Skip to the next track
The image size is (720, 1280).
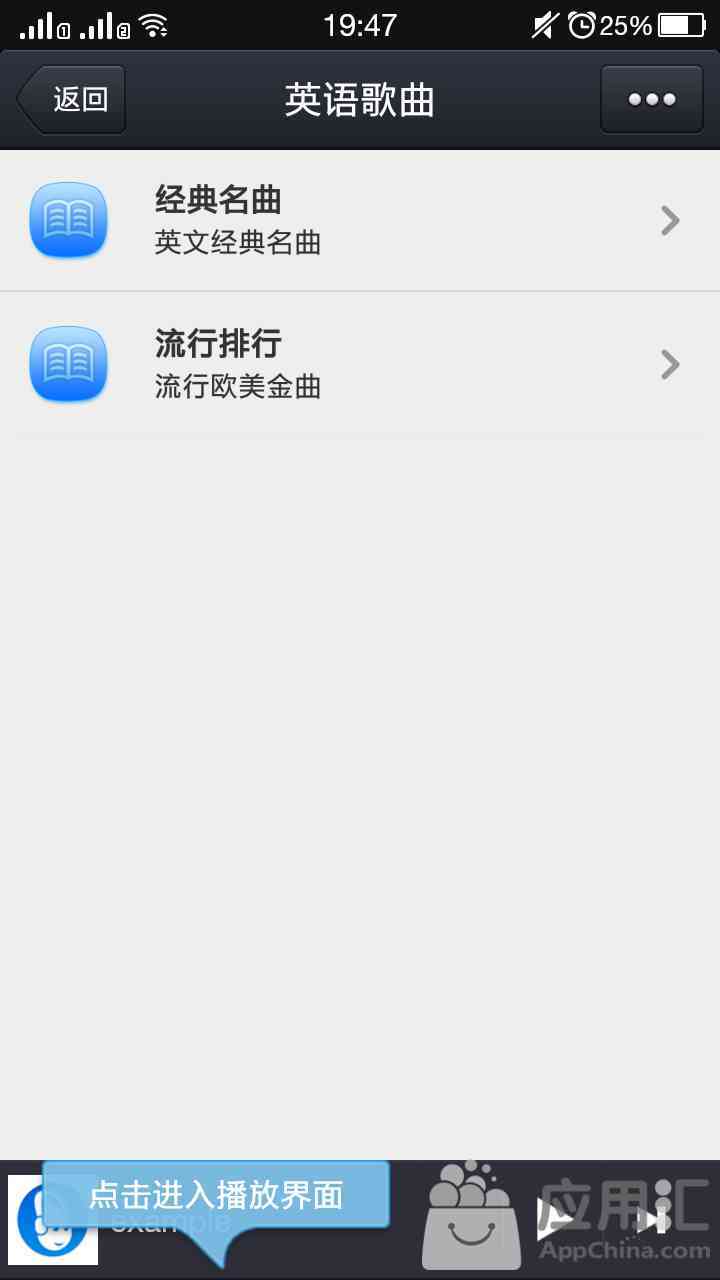click(x=654, y=1220)
